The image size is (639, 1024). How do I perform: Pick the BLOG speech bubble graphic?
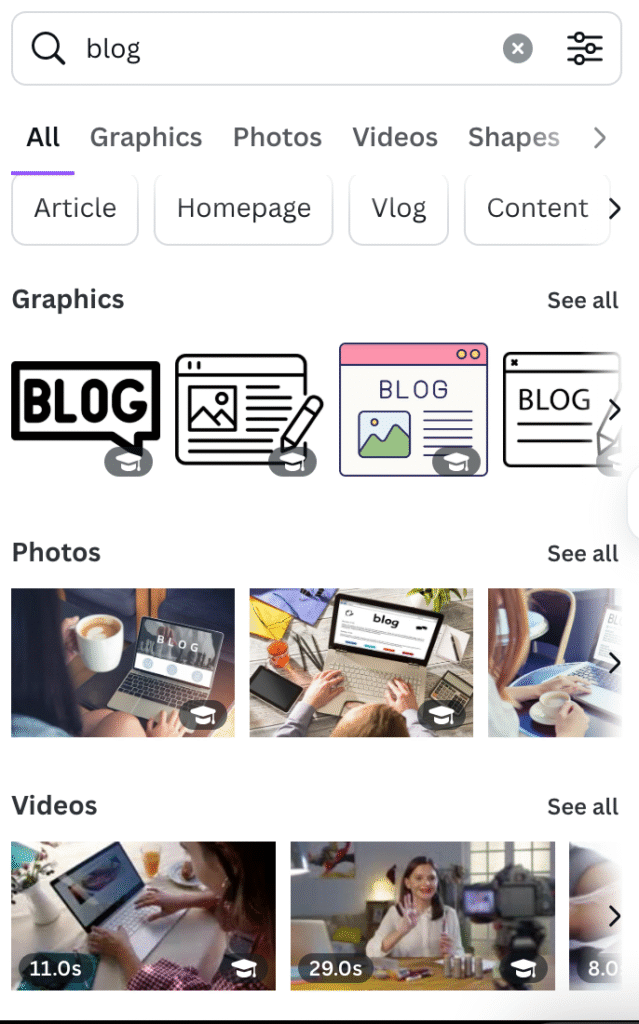tap(85, 408)
